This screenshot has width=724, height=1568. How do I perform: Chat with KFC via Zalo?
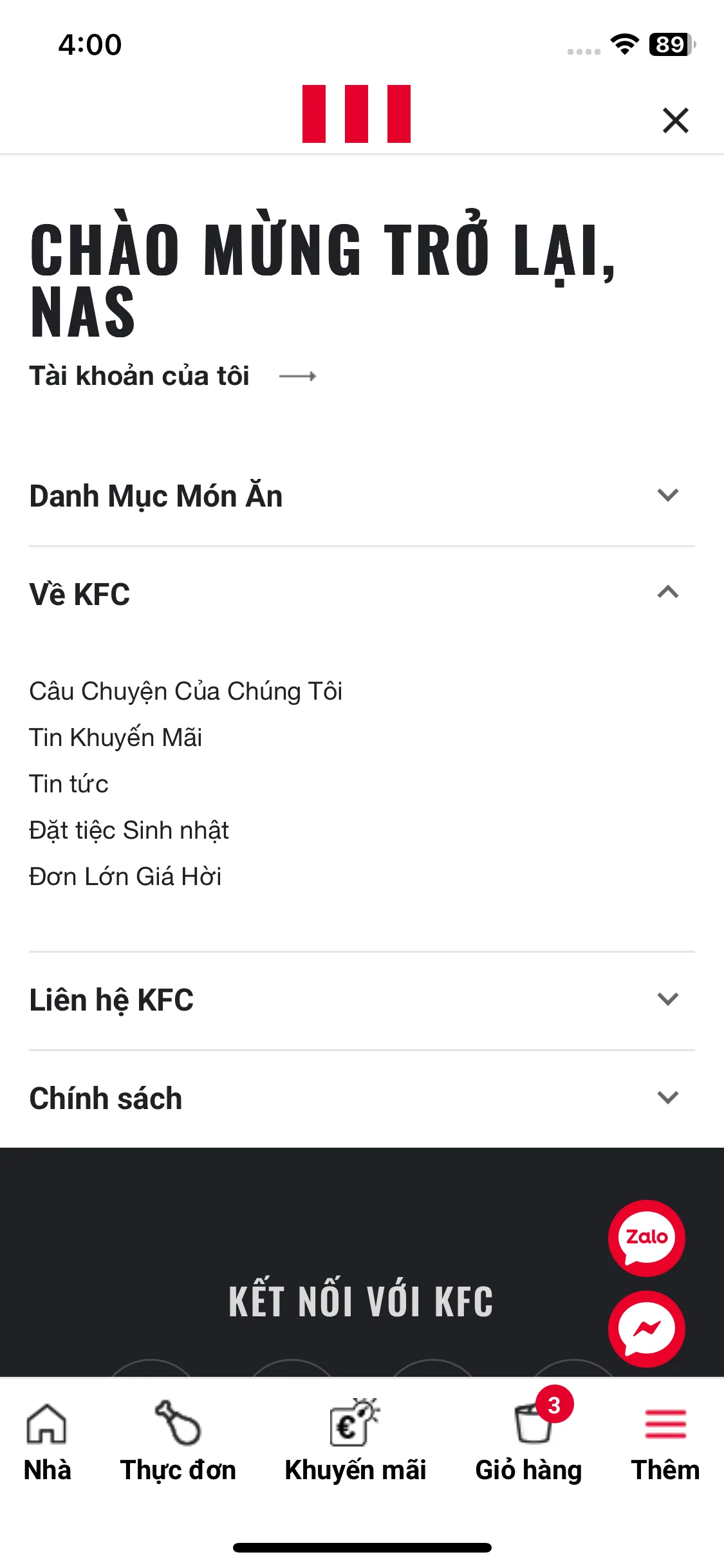(x=646, y=1237)
